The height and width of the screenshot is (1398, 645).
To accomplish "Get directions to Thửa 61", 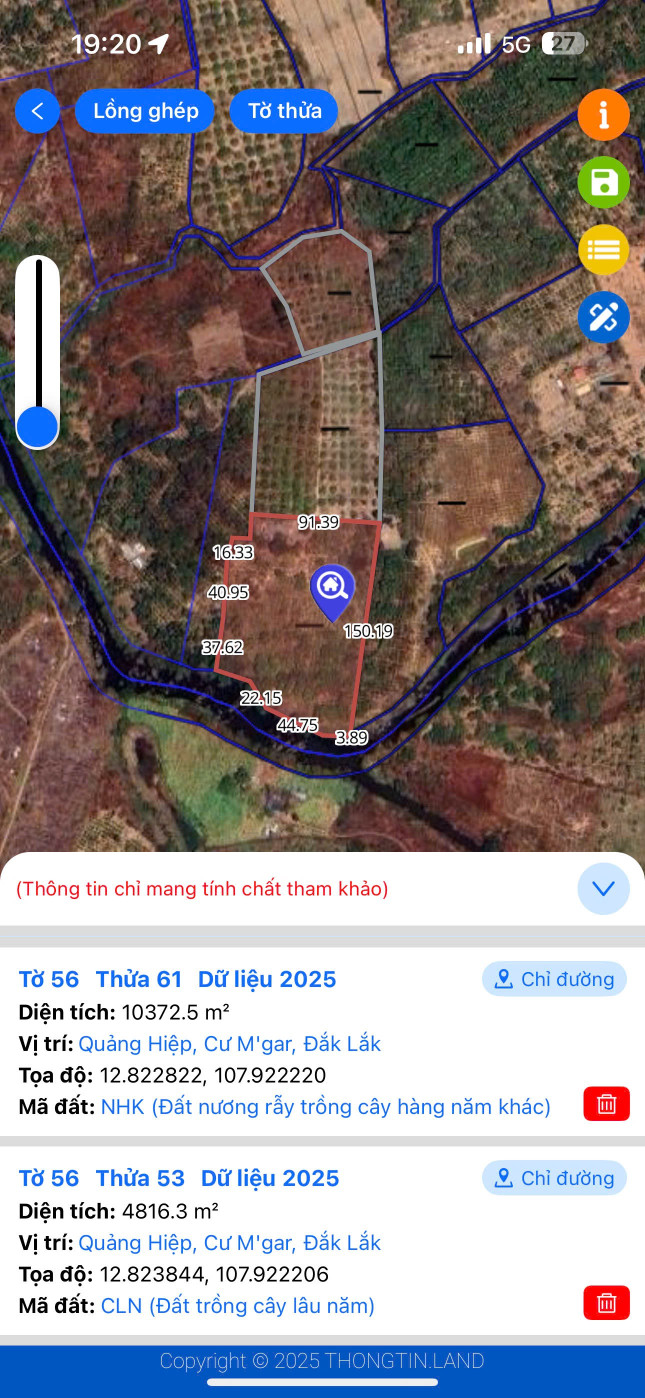I will click(x=554, y=979).
